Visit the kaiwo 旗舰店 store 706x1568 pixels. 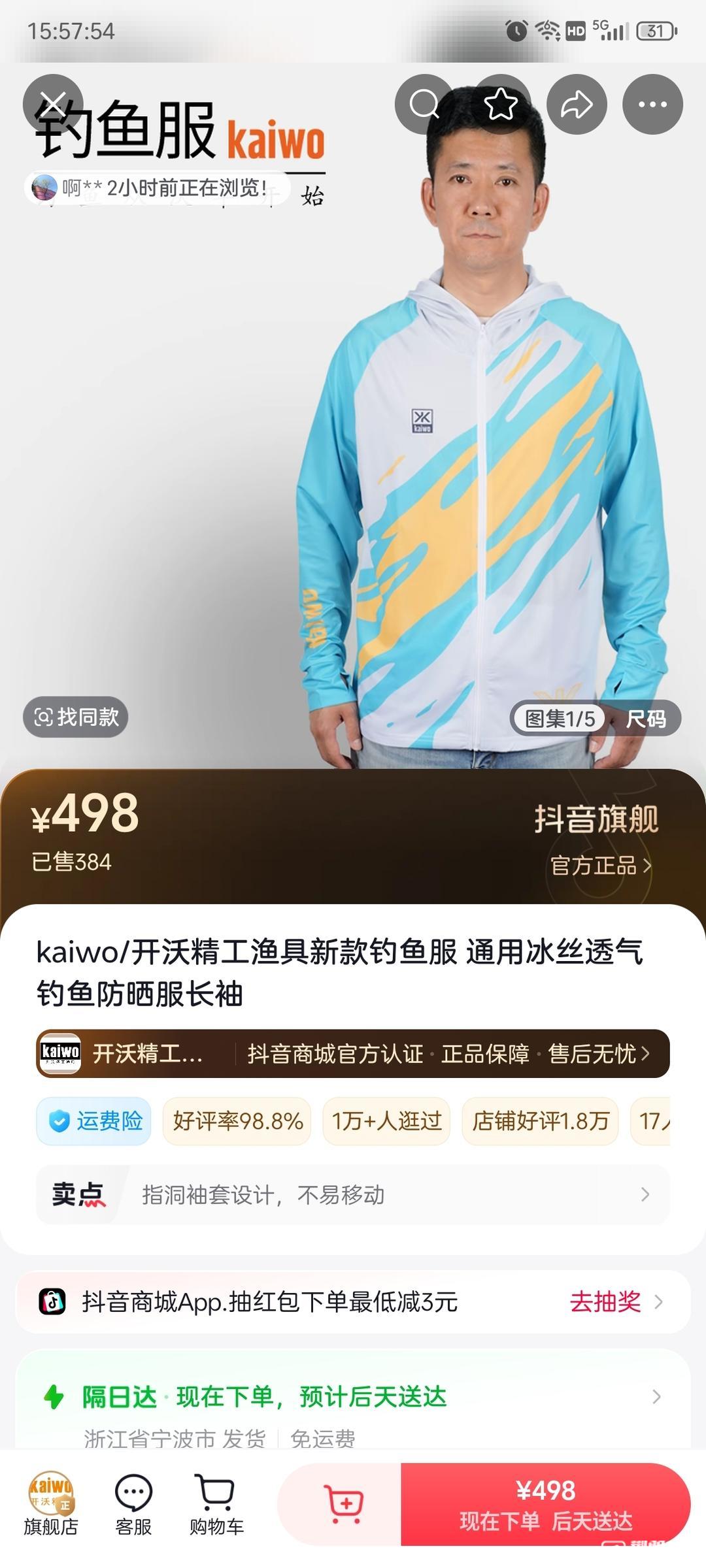pos(51,1504)
